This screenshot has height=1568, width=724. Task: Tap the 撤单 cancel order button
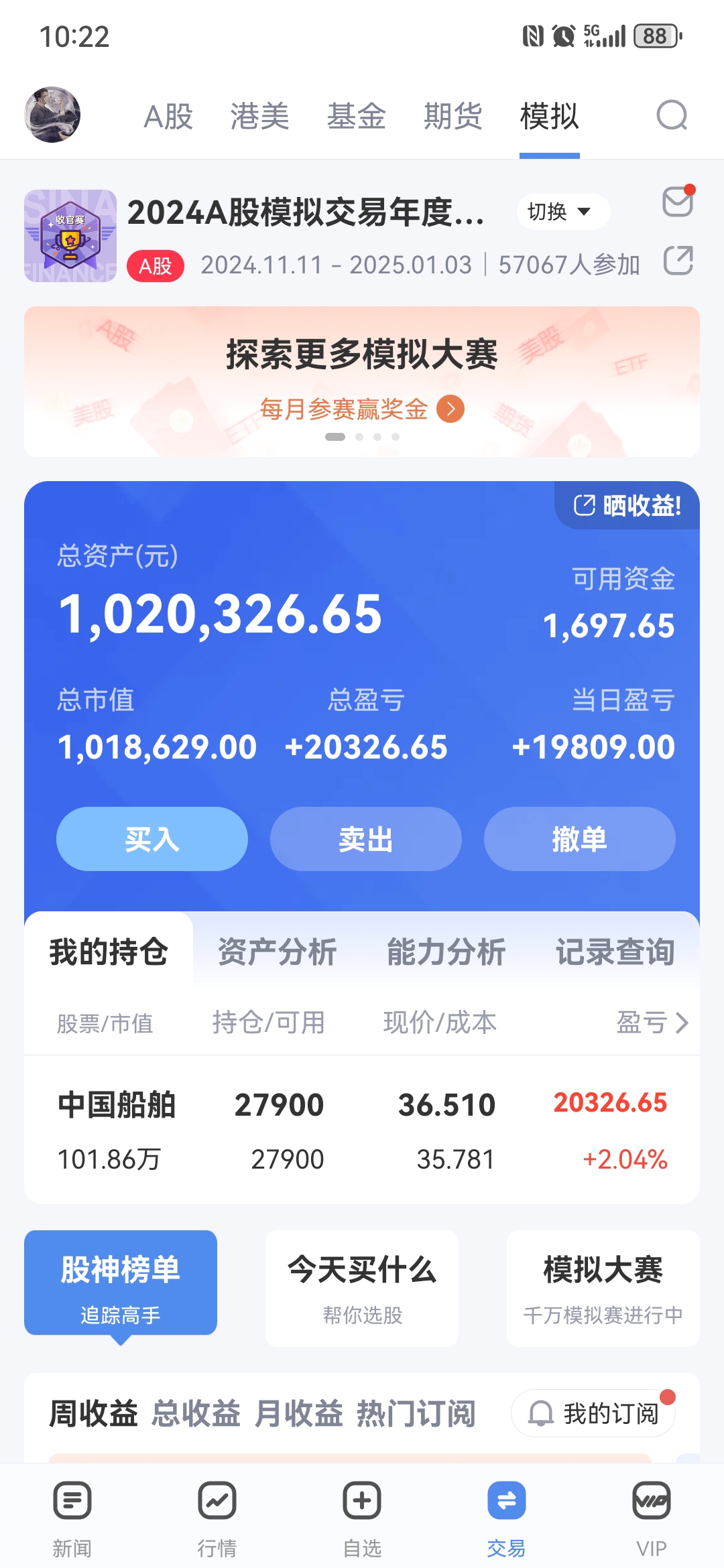[579, 839]
